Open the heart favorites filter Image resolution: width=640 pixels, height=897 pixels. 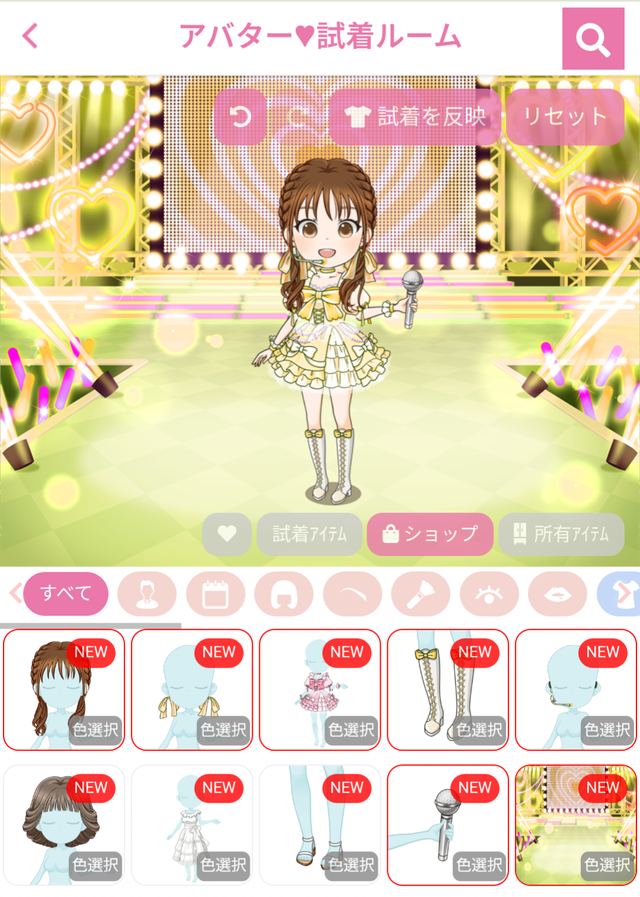click(x=227, y=534)
